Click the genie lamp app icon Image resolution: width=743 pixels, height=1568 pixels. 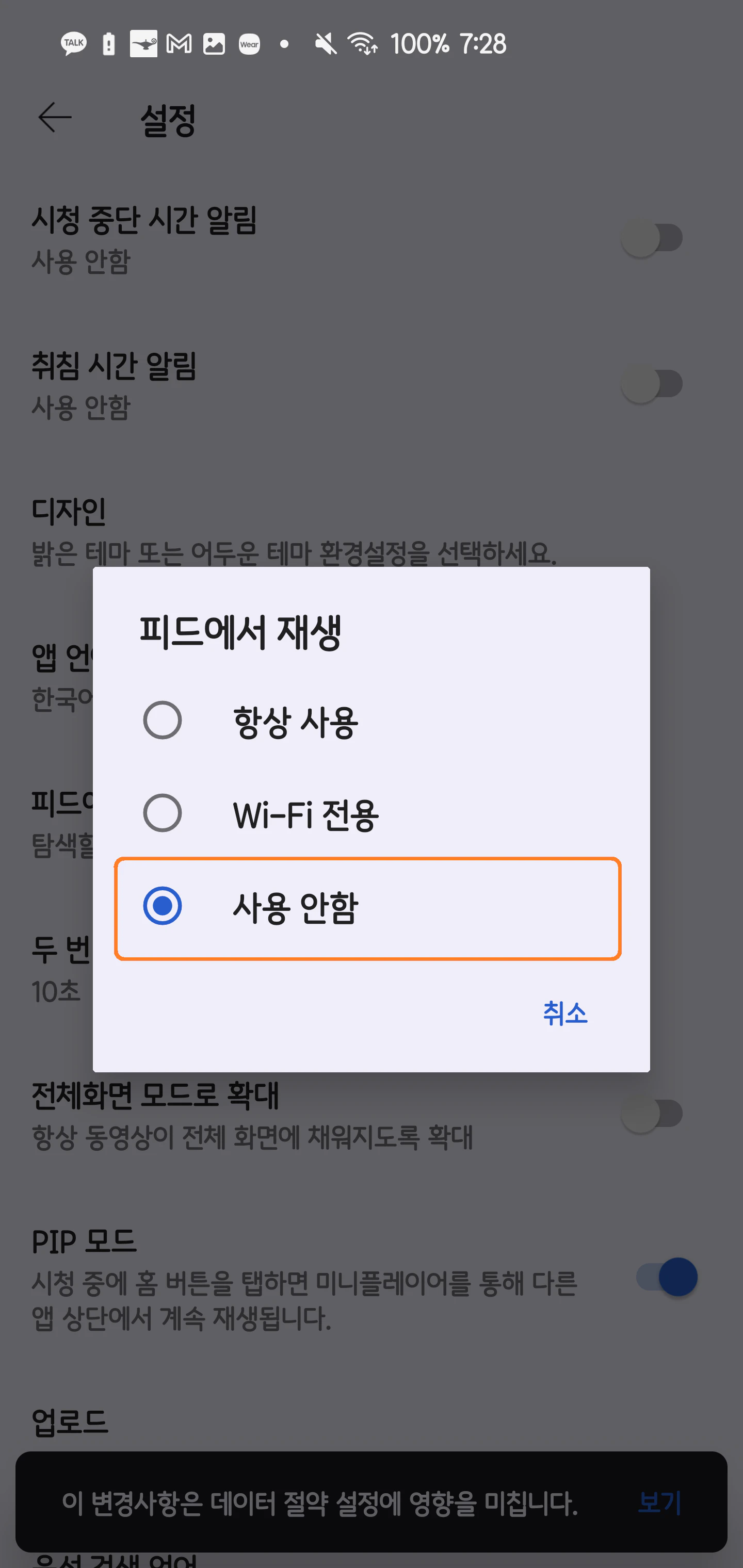pos(143,43)
